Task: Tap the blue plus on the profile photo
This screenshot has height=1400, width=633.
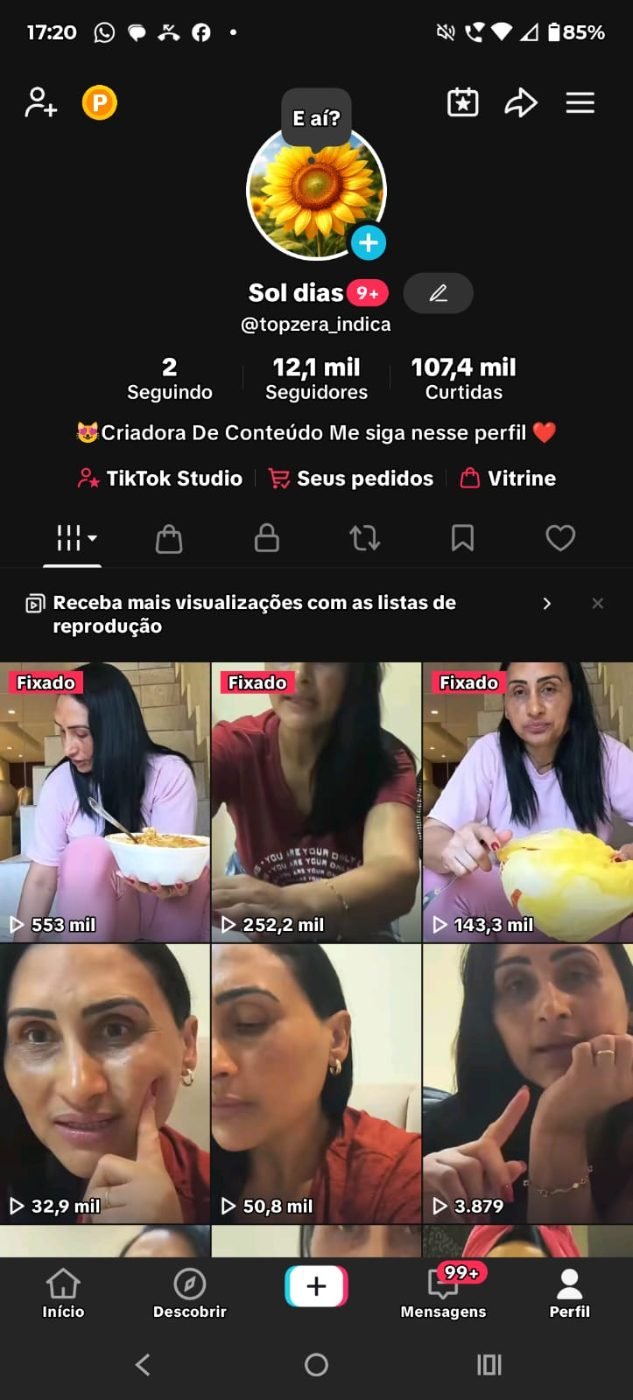Action: pyautogui.click(x=368, y=242)
